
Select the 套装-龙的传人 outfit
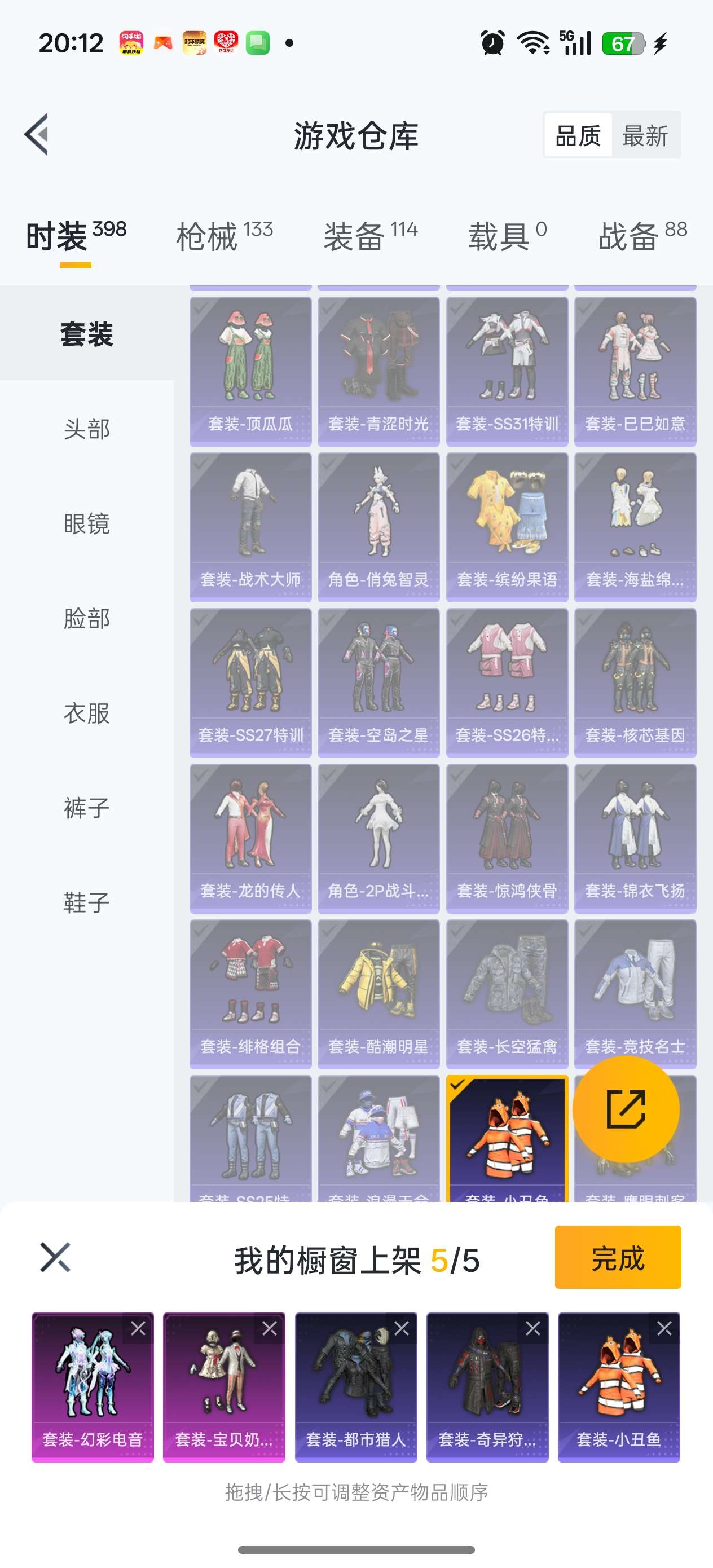[250, 838]
